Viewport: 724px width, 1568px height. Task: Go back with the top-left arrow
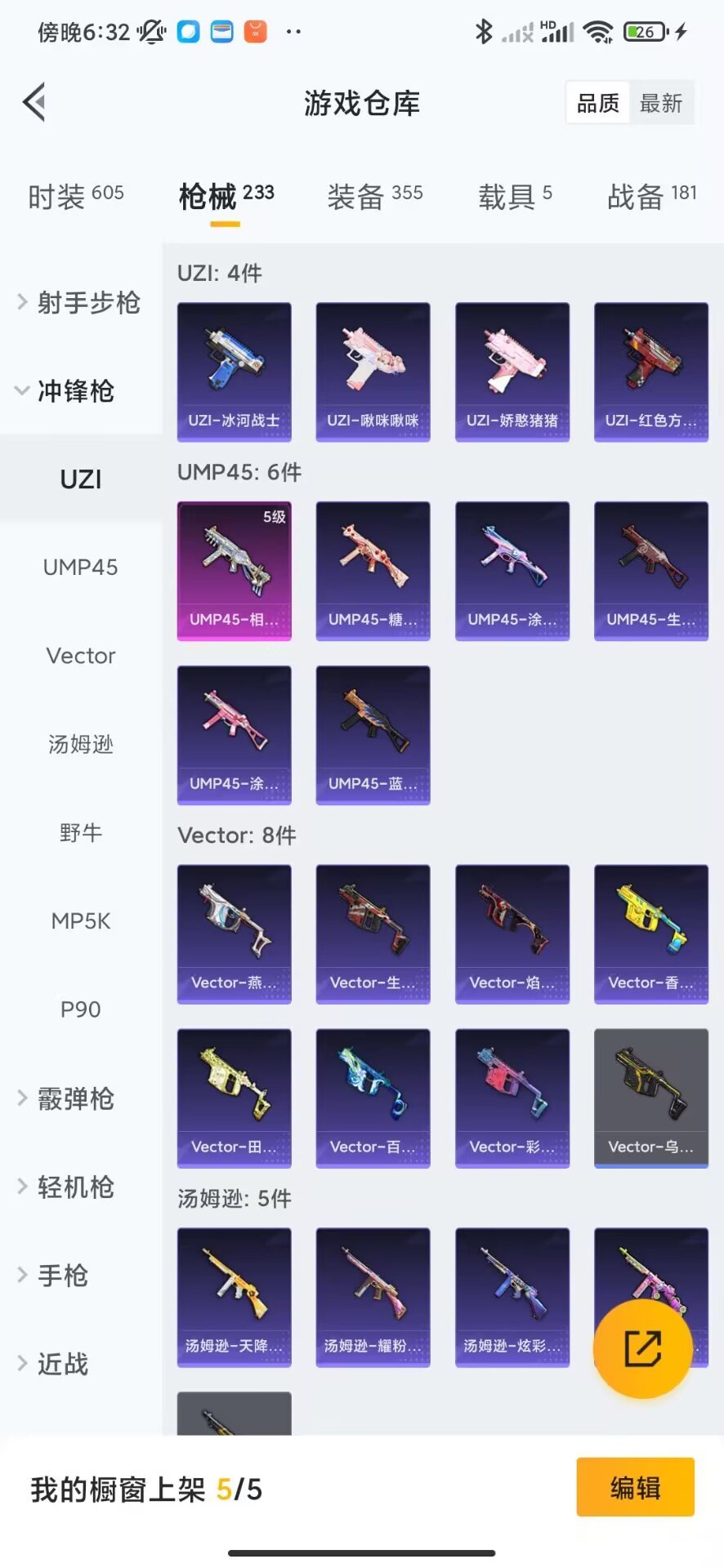click(x=34, y=103)
